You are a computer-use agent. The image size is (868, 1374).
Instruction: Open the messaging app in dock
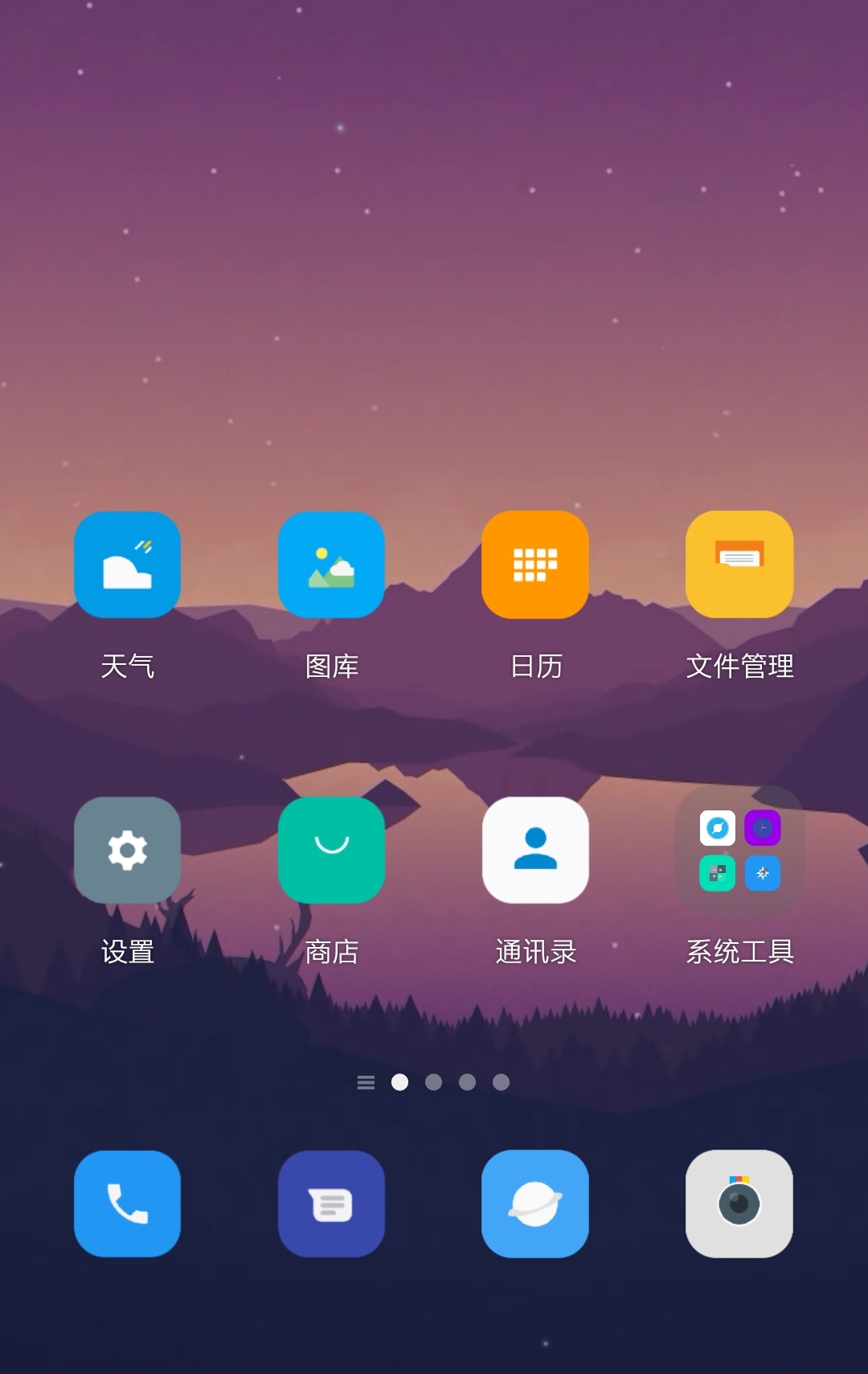coord(331,1204)
